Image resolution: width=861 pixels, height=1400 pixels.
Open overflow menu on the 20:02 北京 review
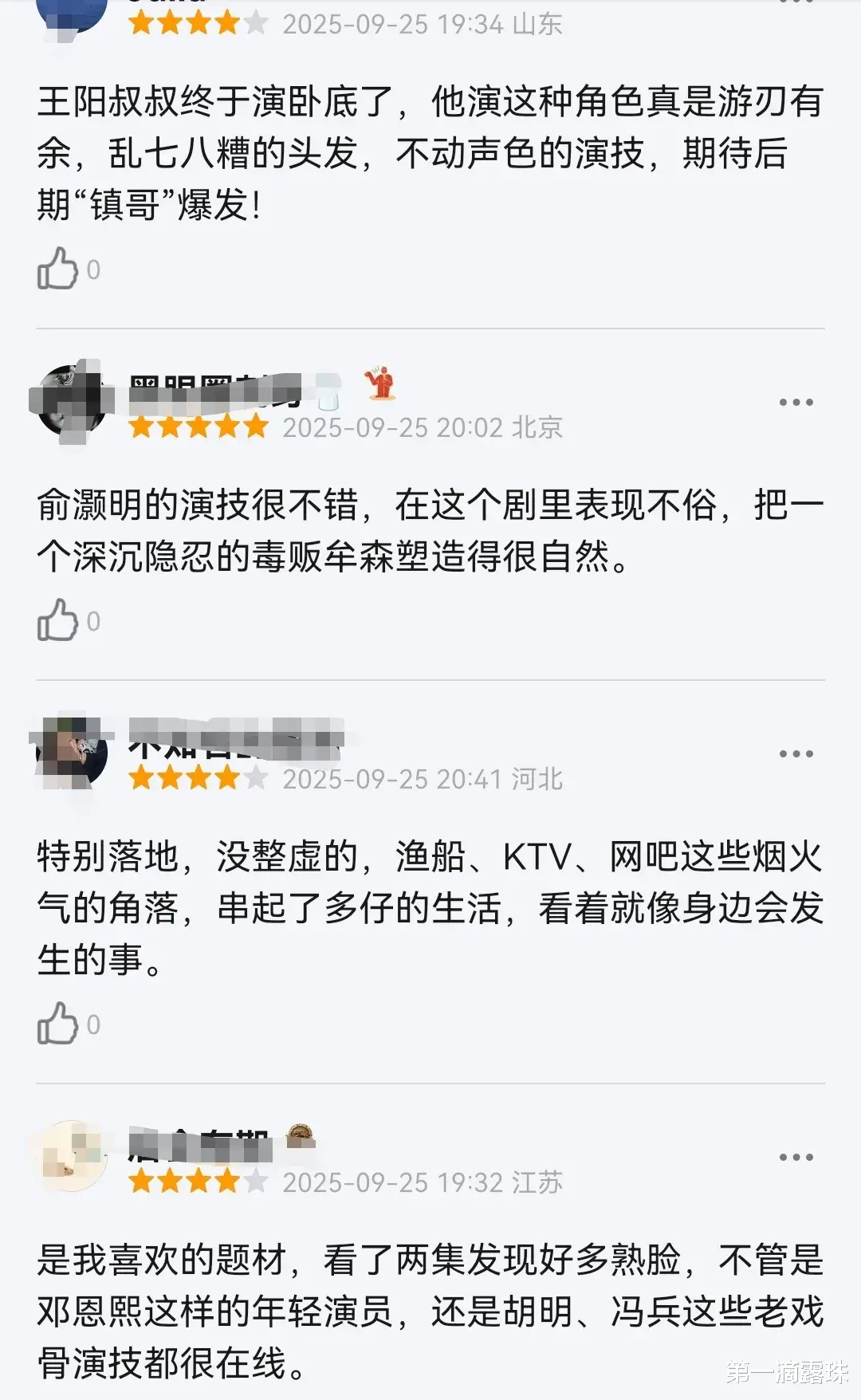click(796, 403)
